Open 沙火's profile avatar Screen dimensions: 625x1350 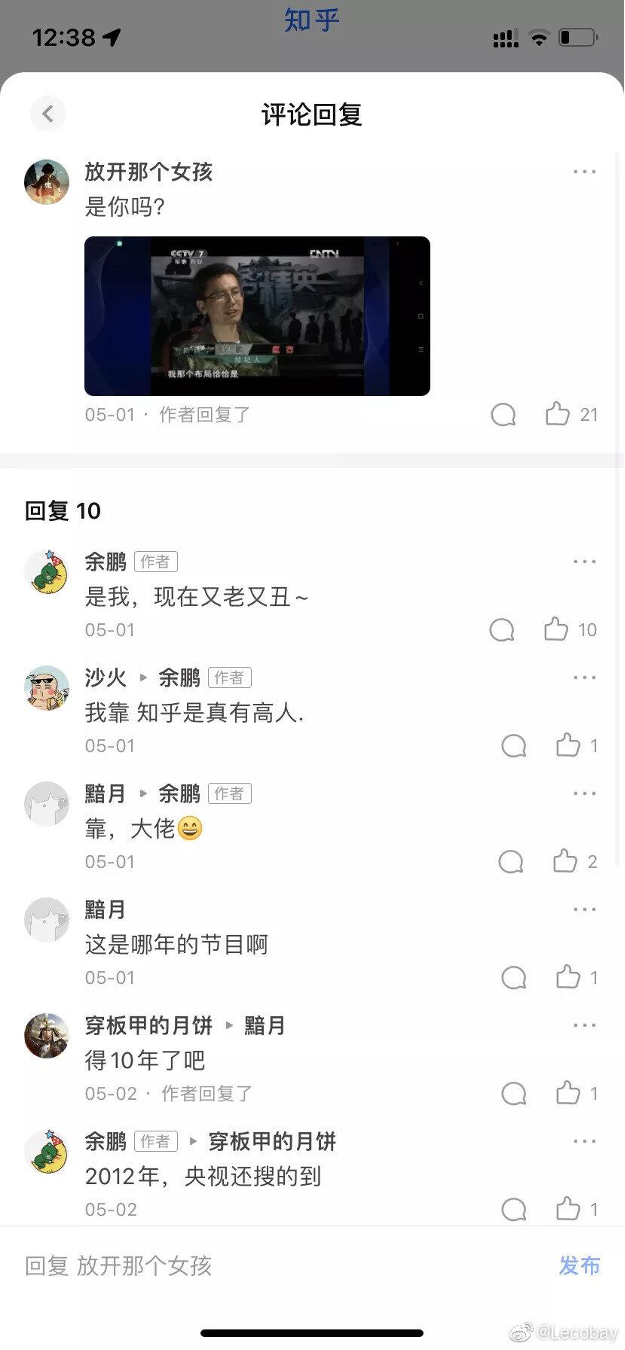pyautogui.click(x=47, y=688)
